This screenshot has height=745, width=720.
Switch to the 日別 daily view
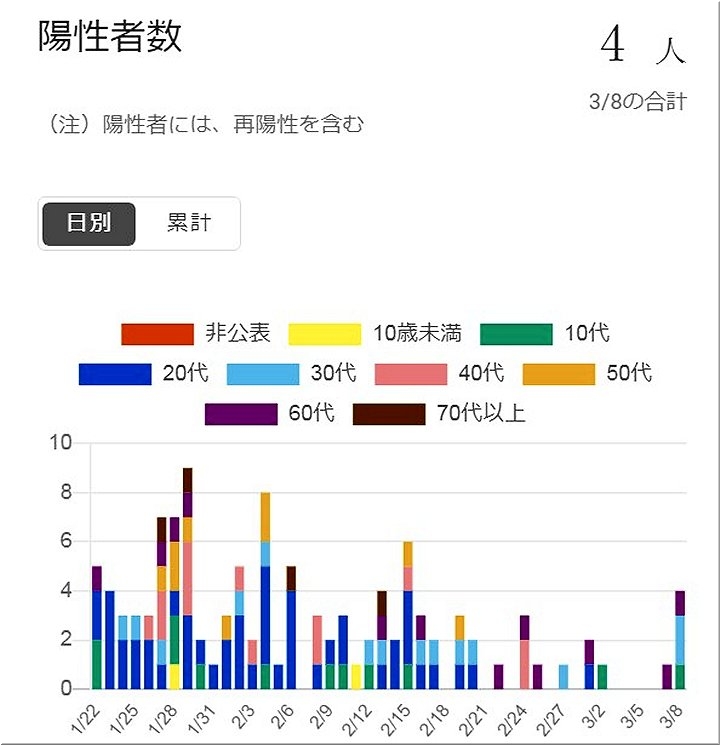tap(89, 224)
